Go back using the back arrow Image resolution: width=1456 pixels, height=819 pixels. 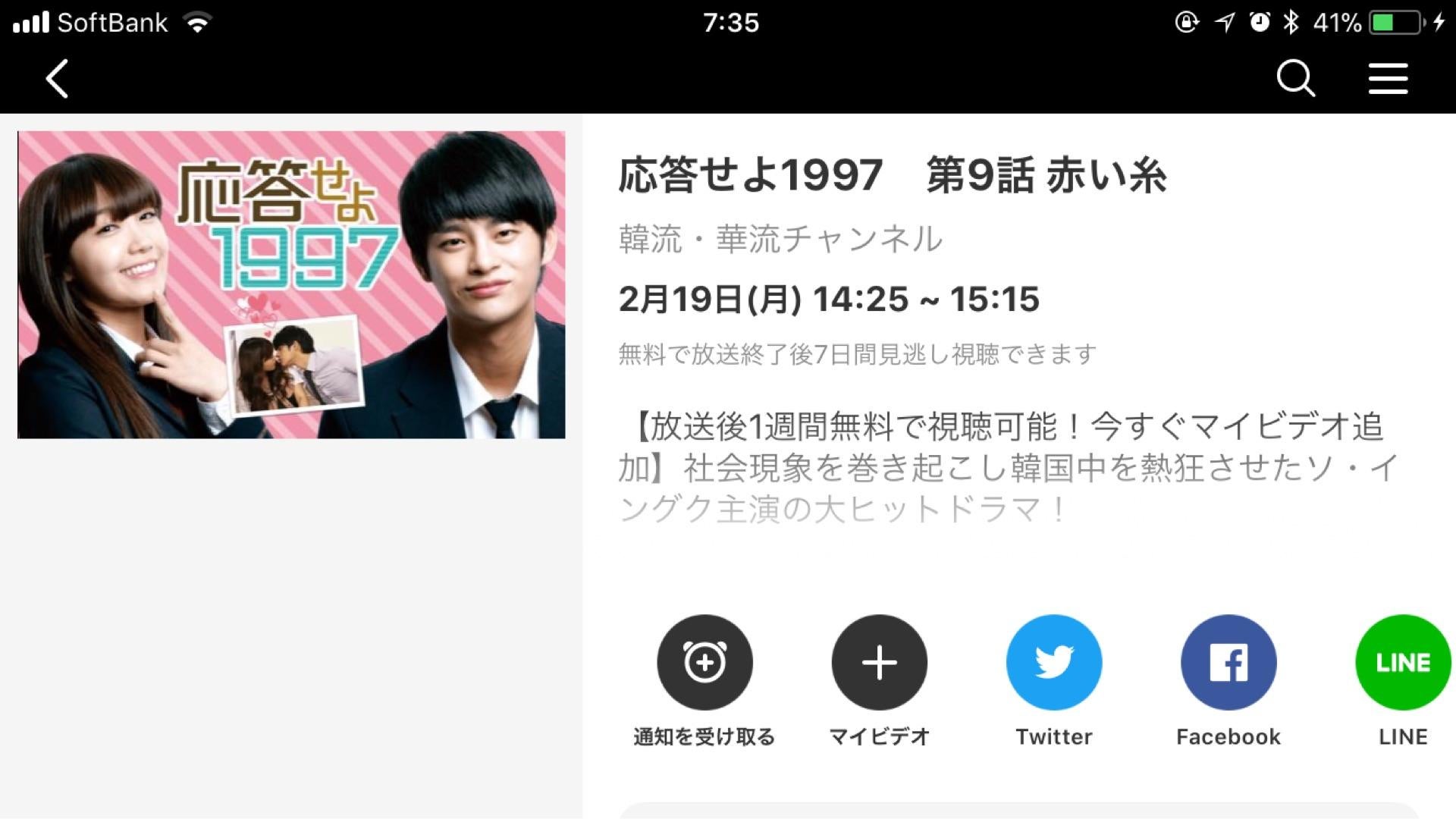[57, 79]
